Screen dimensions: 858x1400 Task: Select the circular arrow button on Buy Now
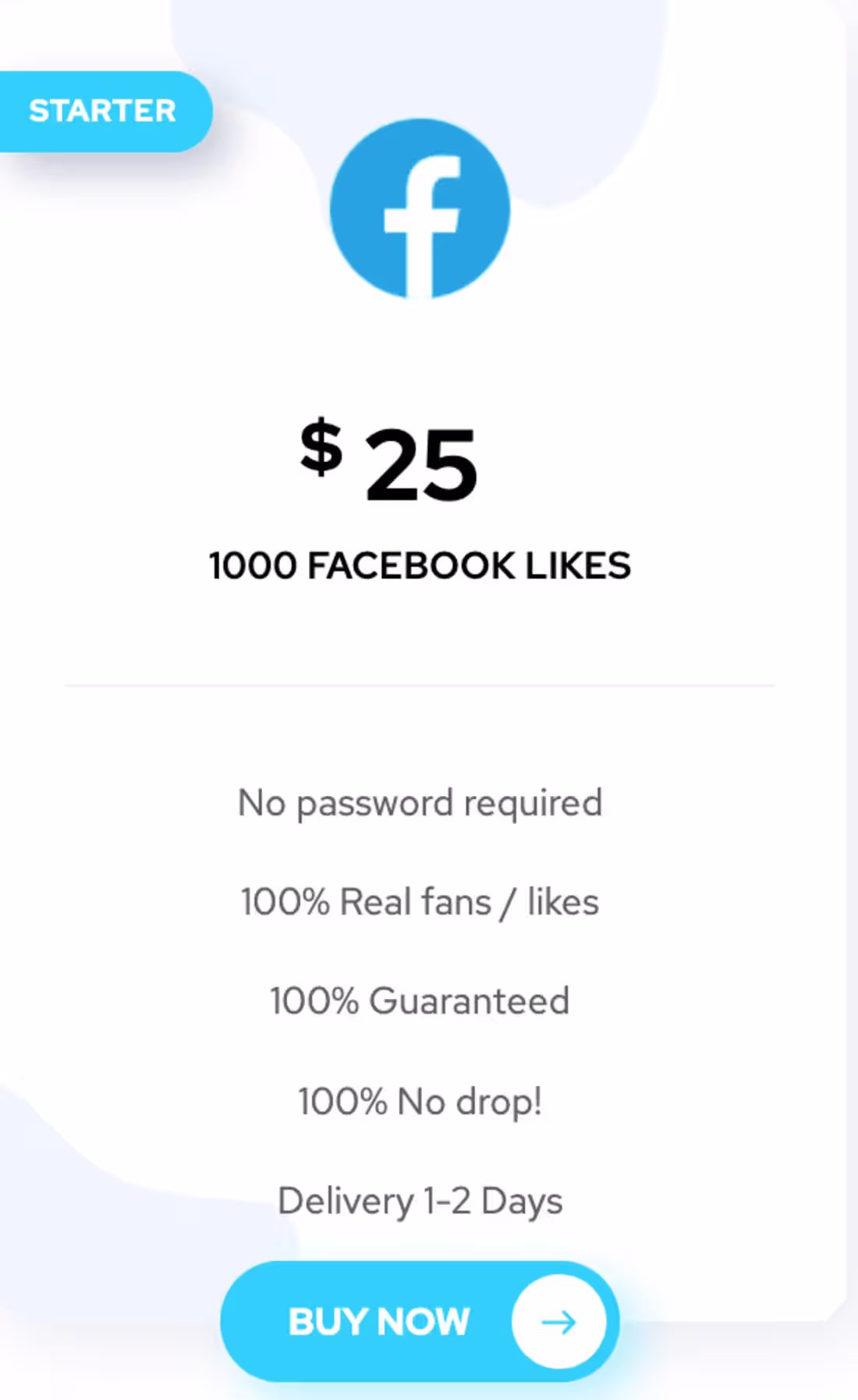point(558,1322)
